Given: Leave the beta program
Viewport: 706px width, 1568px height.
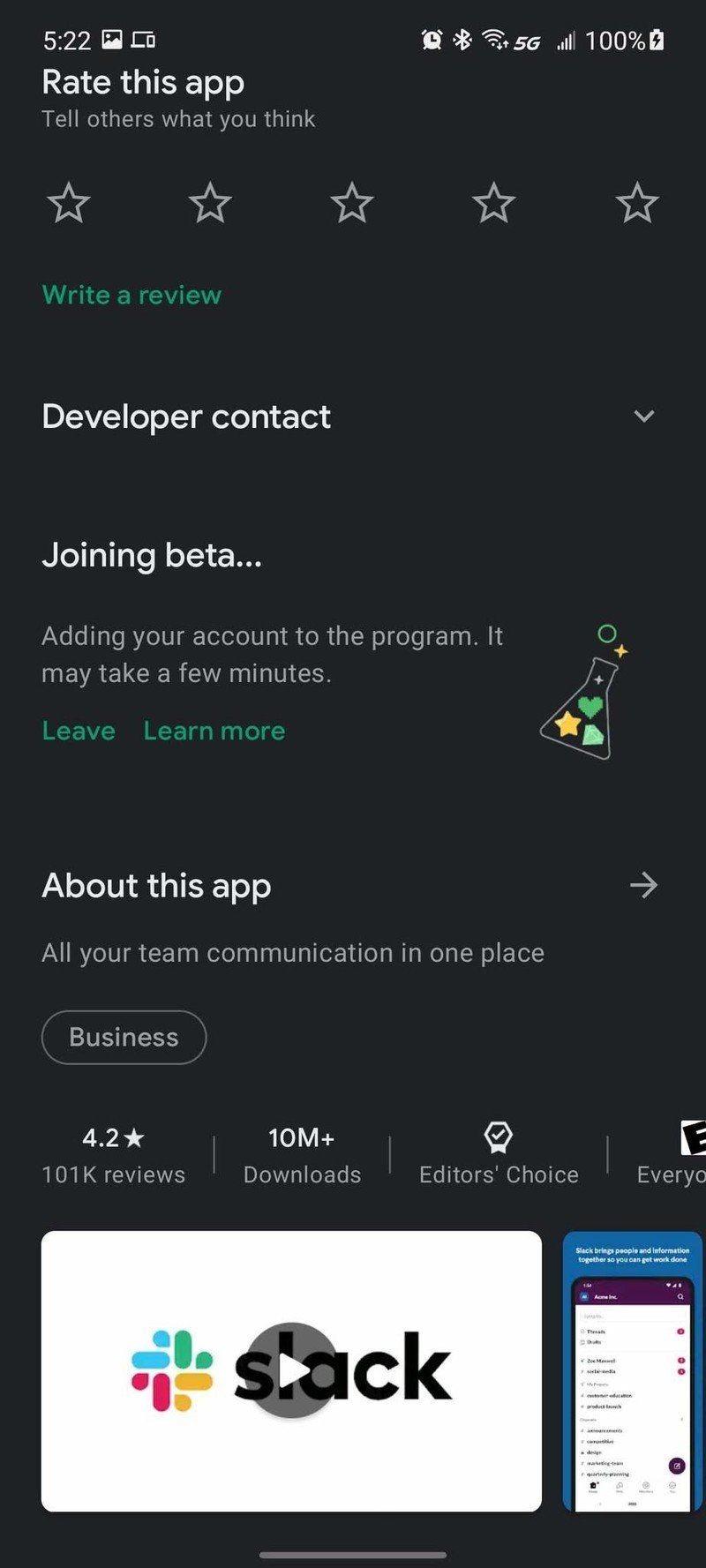Looking at the screenshot, I should [x=78, y=730].
